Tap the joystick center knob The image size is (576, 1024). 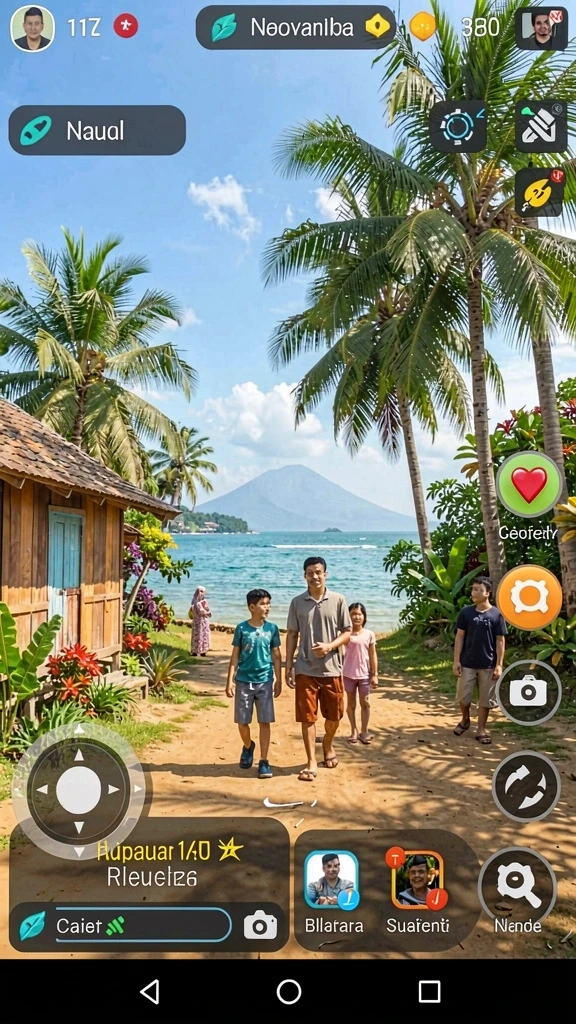pos(78,790)
